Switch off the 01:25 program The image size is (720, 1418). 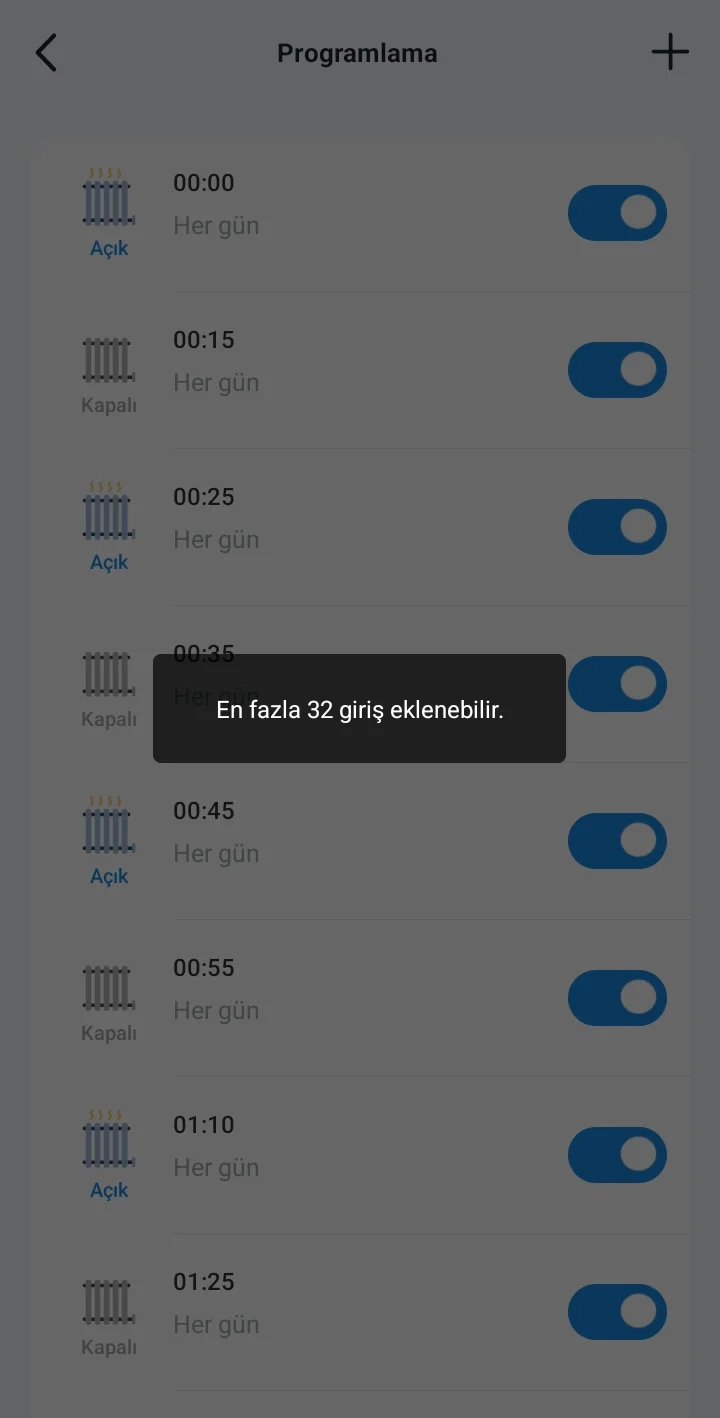[x=617, y=1312]
